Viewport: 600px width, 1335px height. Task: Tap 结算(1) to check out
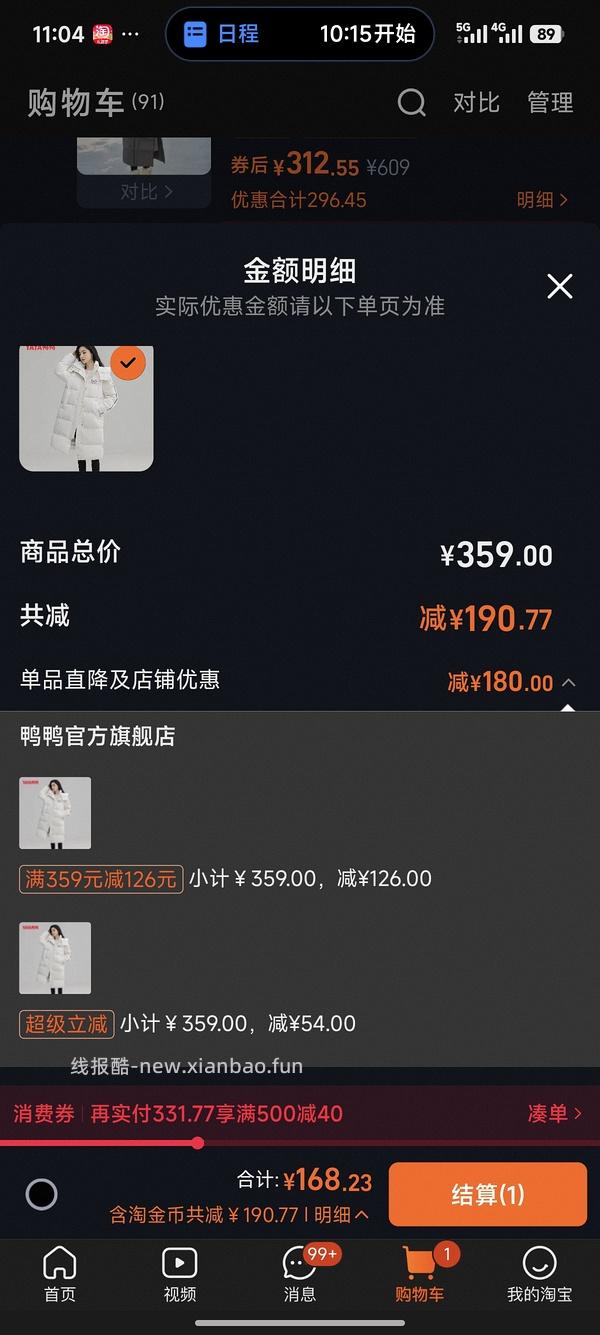coord(487,1194)
